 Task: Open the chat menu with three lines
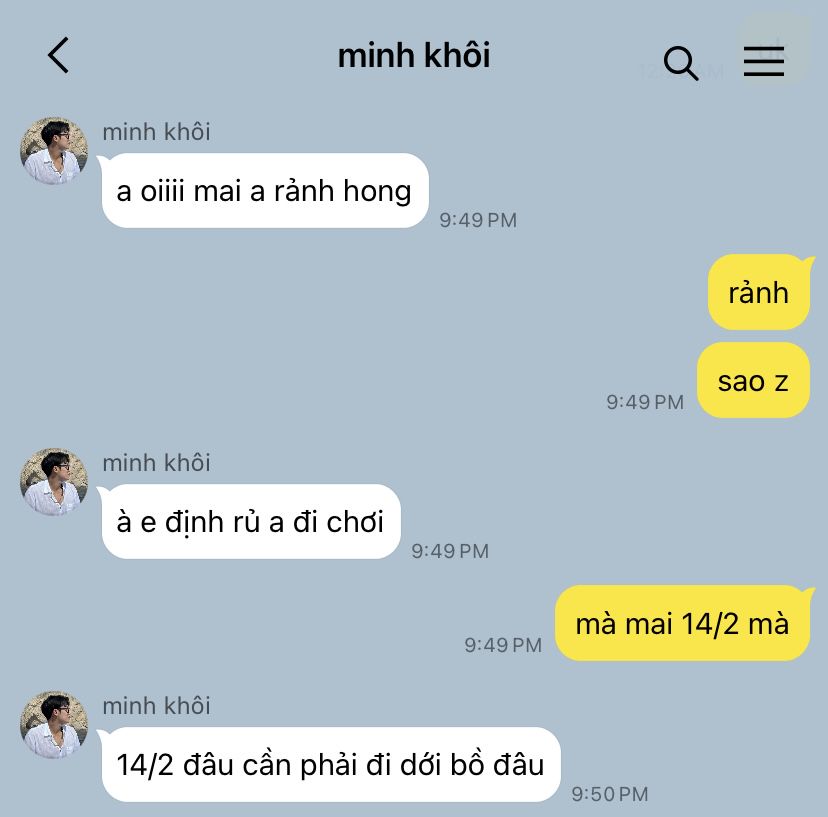click(x=764, y=62)
